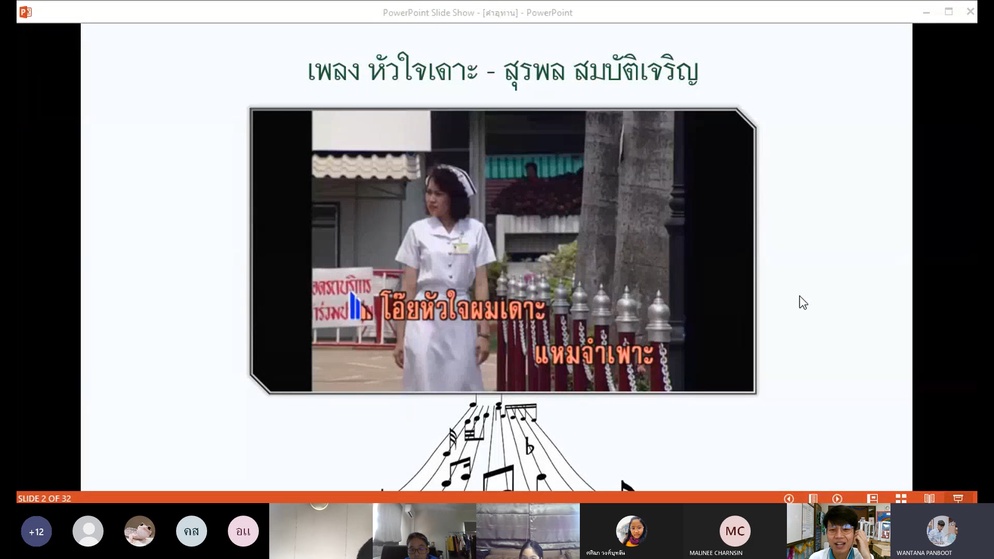Advance to the next slide
Screen dimensions: 994x559
837,498
